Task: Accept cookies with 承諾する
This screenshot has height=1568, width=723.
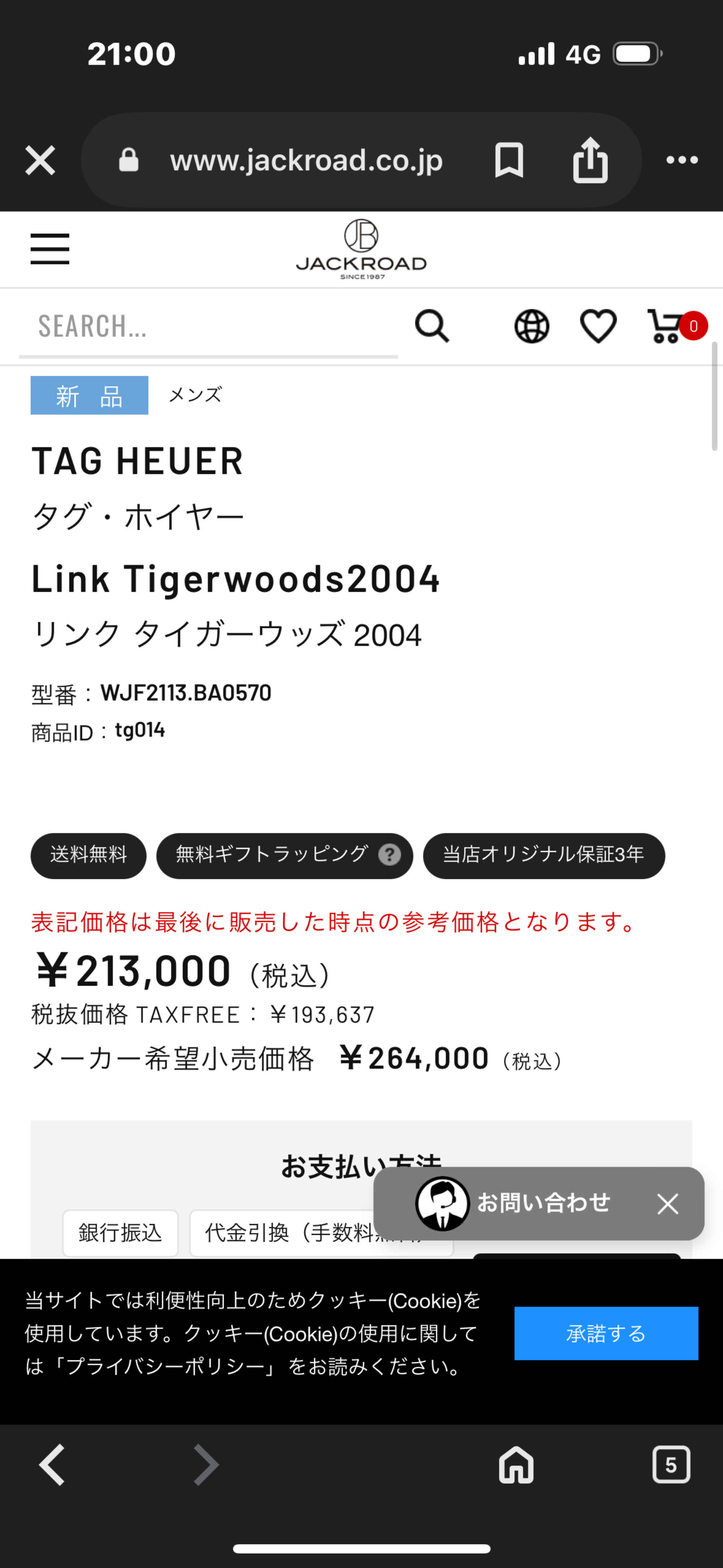Action: pos(606,1333)
